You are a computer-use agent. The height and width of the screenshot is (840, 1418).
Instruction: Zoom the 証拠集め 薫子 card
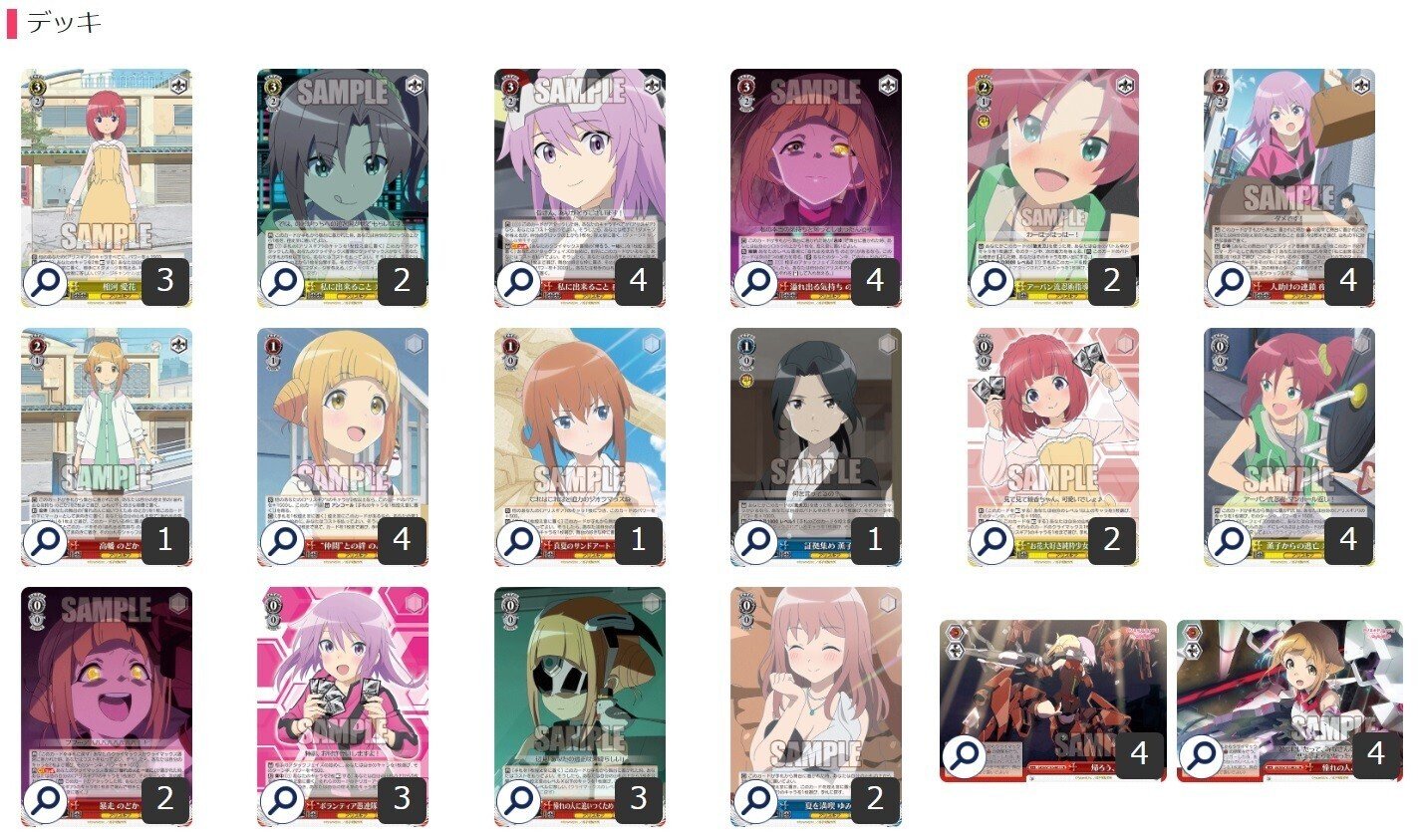755,542
